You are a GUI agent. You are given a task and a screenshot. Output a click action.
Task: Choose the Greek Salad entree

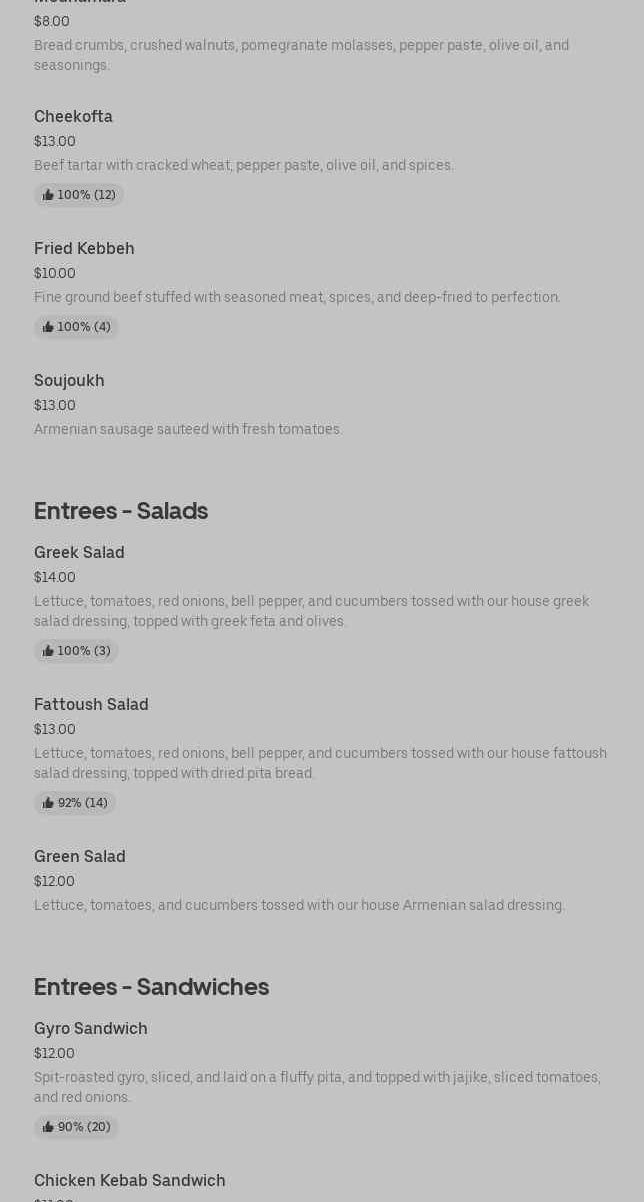coord(79,553)
